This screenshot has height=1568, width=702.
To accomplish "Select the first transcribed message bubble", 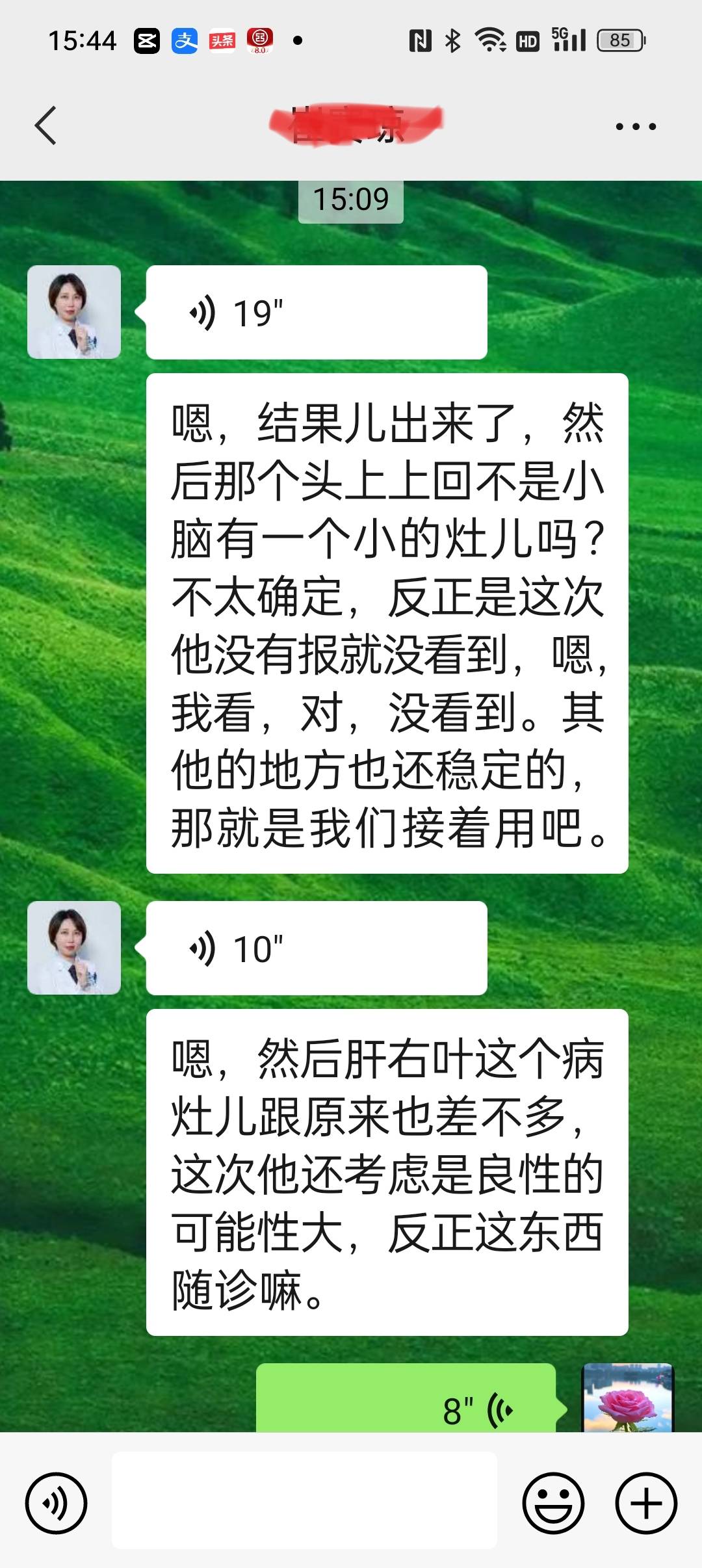I will tap(388, 624).
